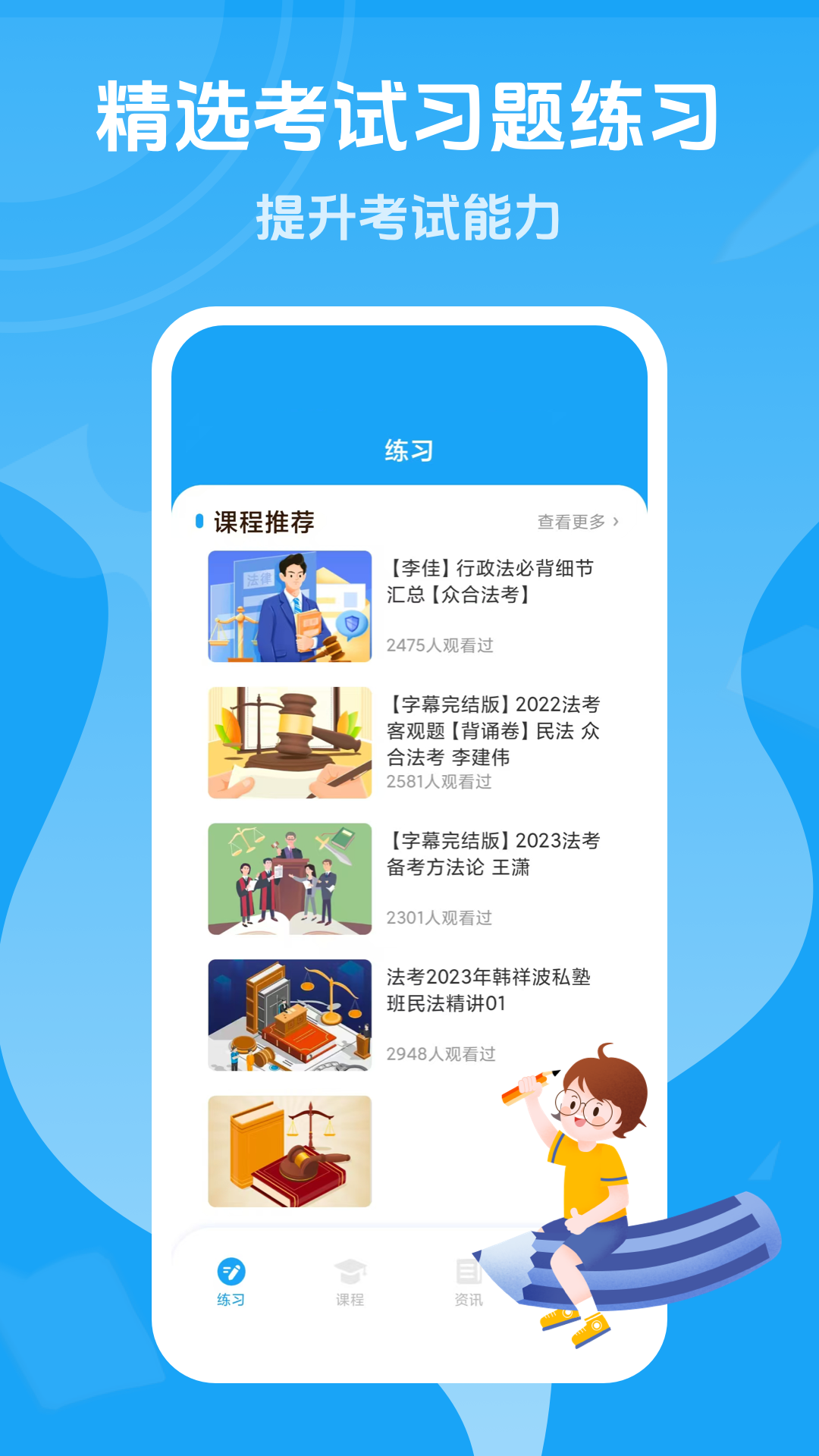Click the law books thumbnail of 韩祥波 course
Viewport: 819px width, 1456px height.
pyautogui.click(x=290, y=1015)
